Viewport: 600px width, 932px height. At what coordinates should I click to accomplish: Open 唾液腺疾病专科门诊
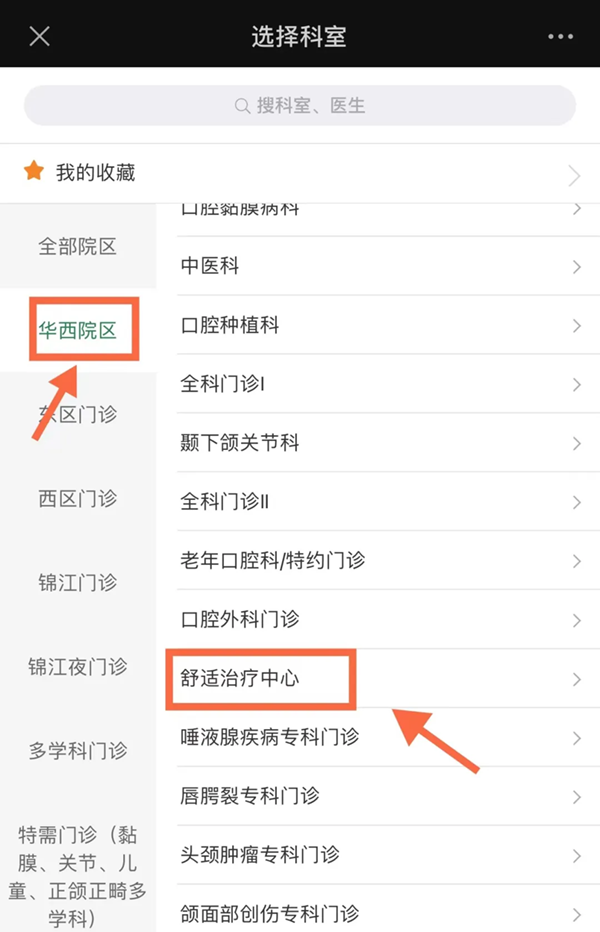click(x=380, y=738)
